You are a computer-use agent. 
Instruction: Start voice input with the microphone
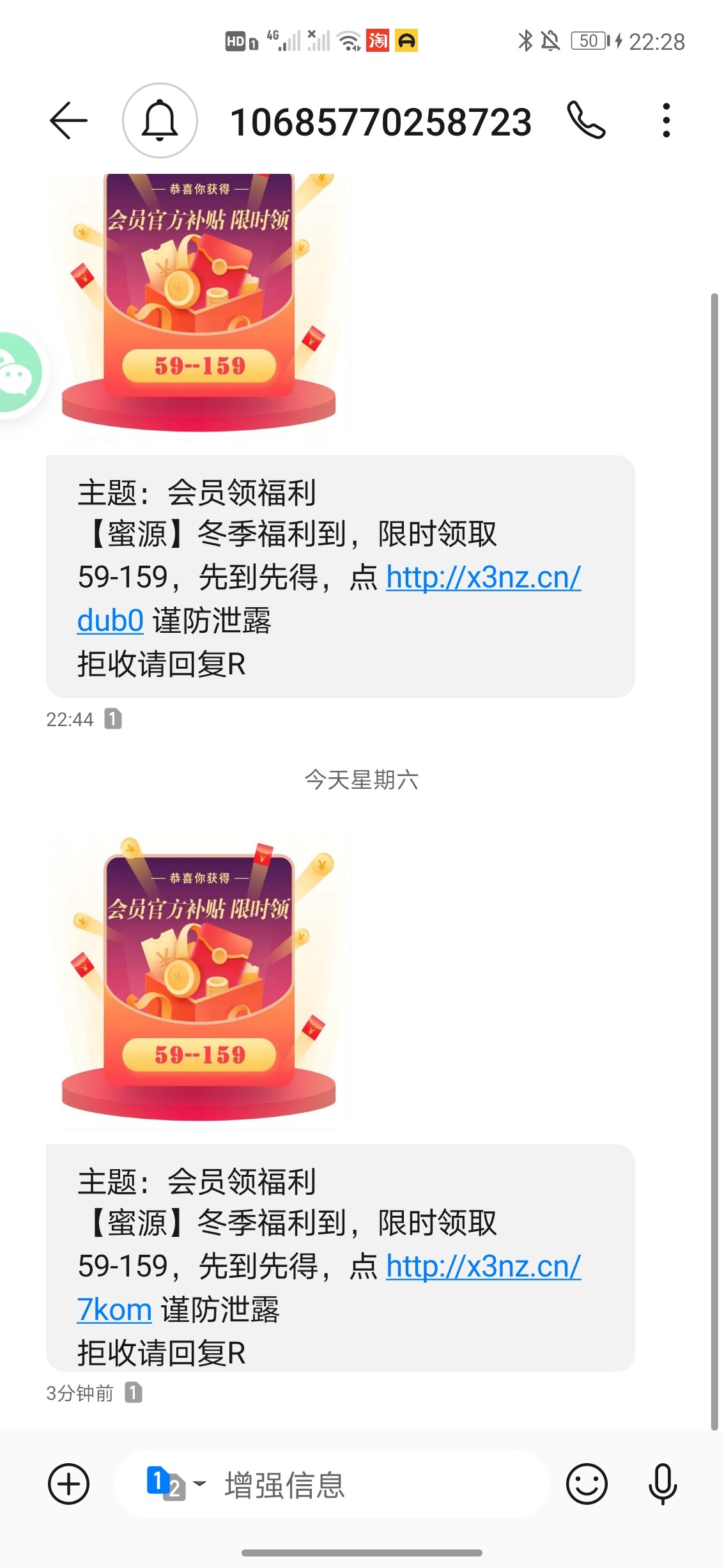pos(663,1484)
